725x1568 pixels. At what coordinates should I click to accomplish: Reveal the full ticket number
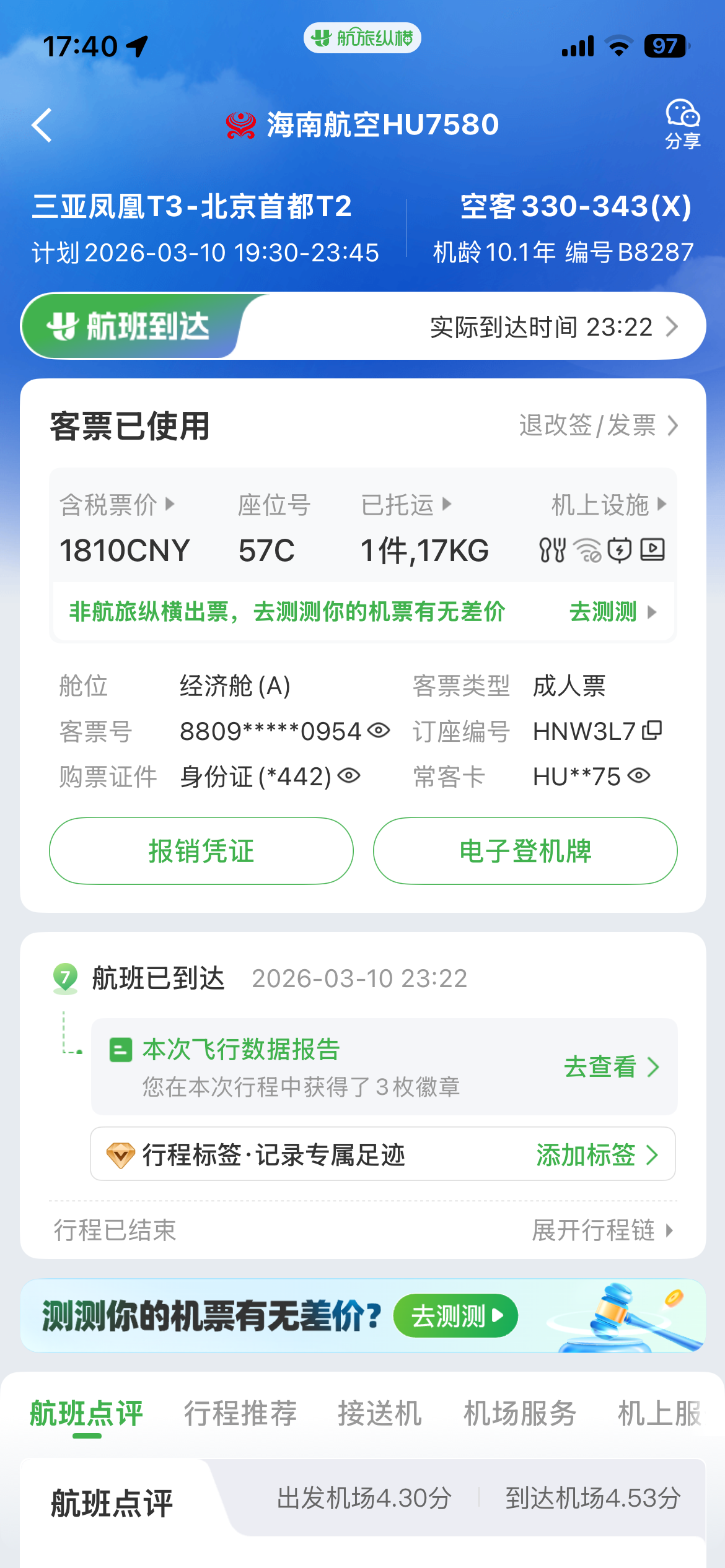coord(379,731)
